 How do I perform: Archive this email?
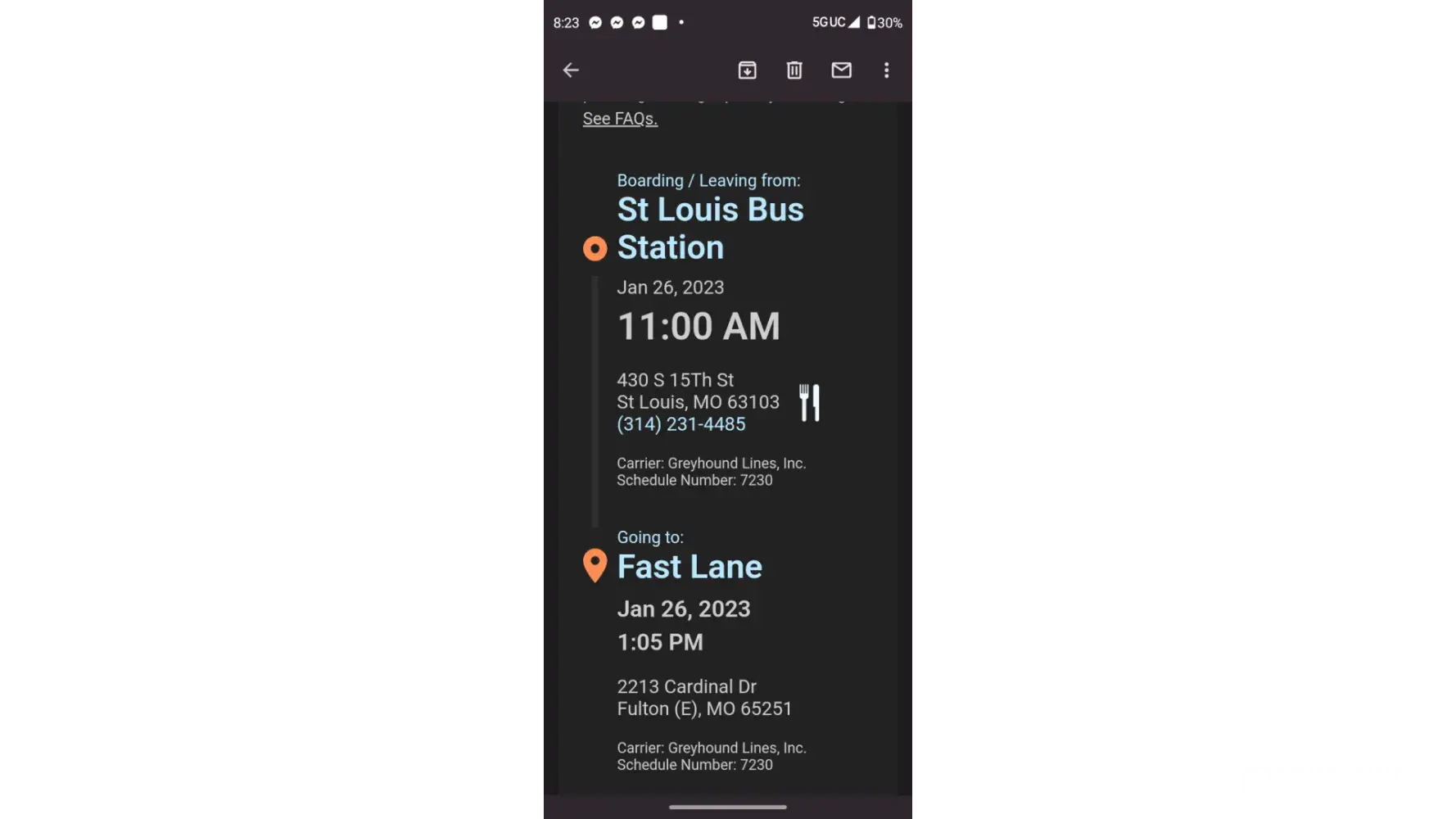pyautogui.click(x=747, y=70)
